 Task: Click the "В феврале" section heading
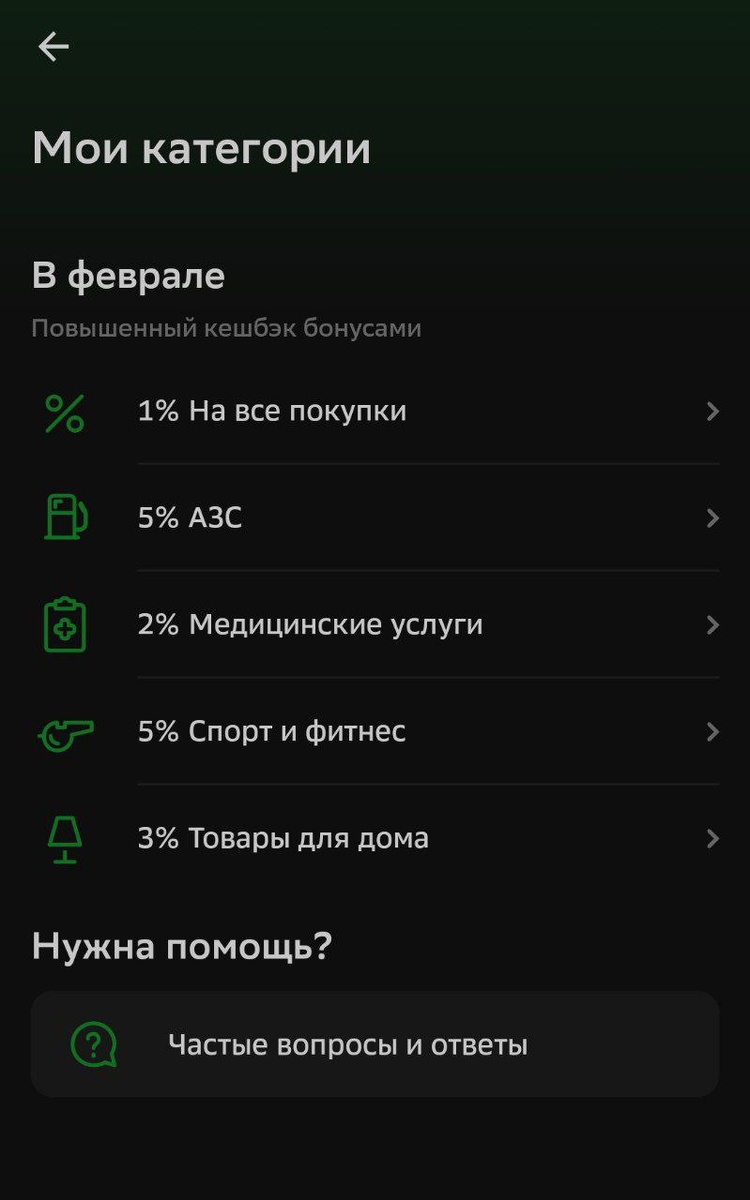coord(128,274)
